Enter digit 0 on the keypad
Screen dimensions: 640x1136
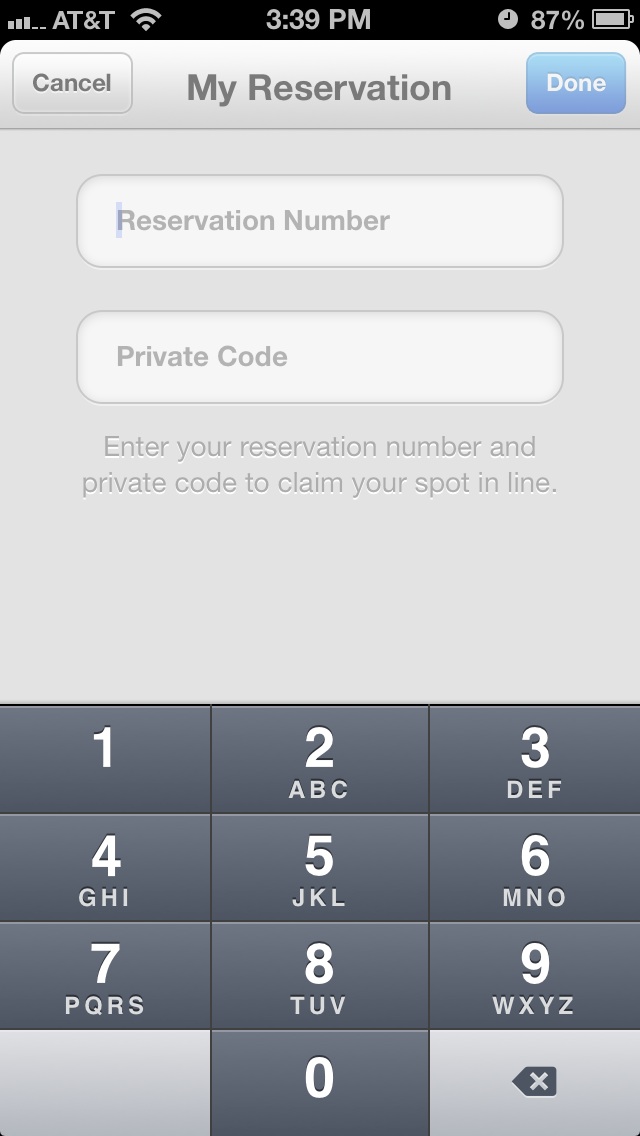320,1083
